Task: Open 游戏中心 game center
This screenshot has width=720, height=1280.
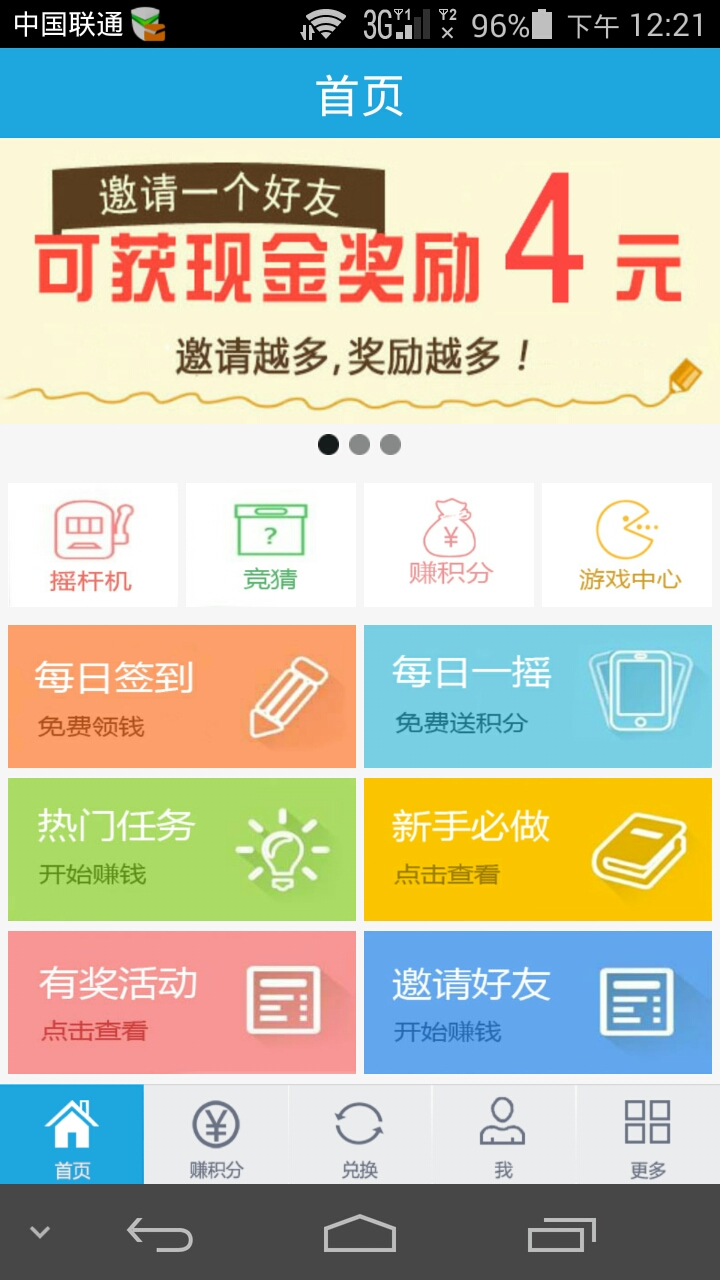Action: click(627, 545)
